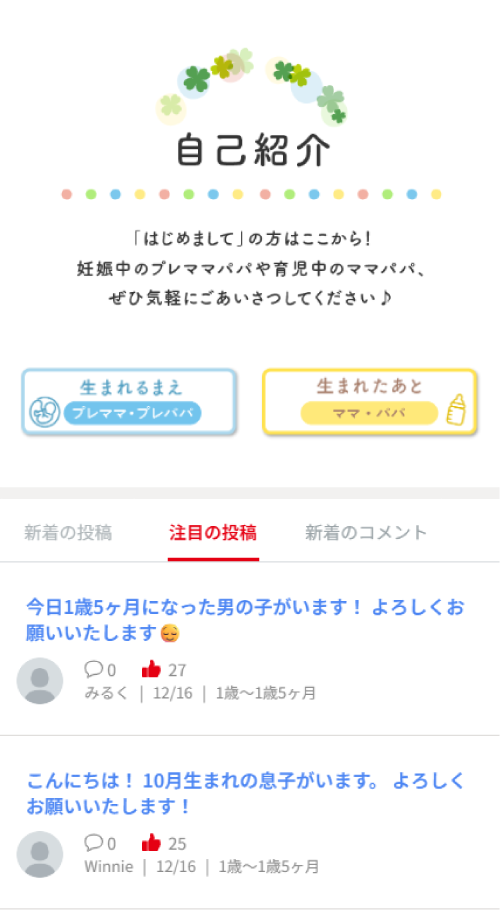Open the 生まれたあと ママ・パパ button
Viewport: 500px width, 910px height.
(369, 402)
